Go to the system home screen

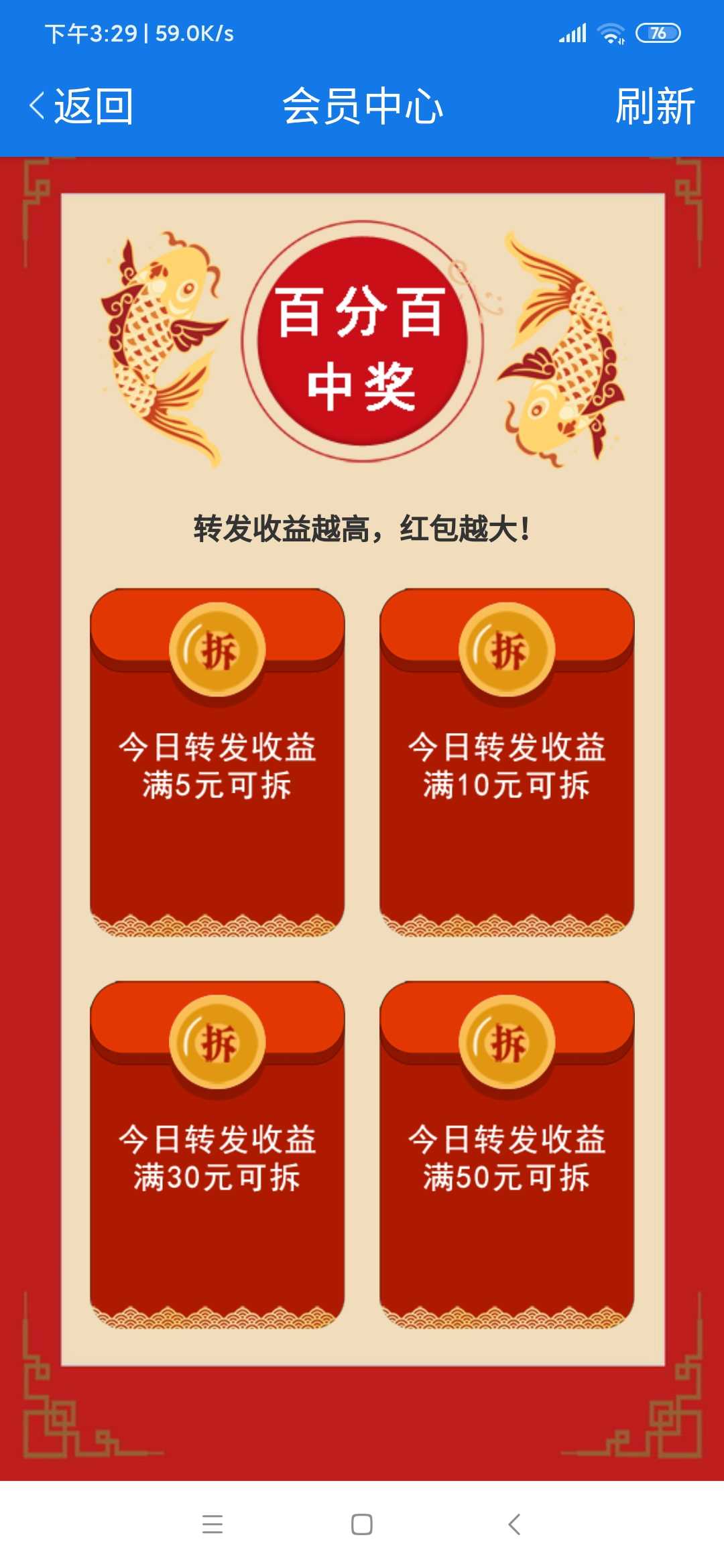tap(362, 1524)
